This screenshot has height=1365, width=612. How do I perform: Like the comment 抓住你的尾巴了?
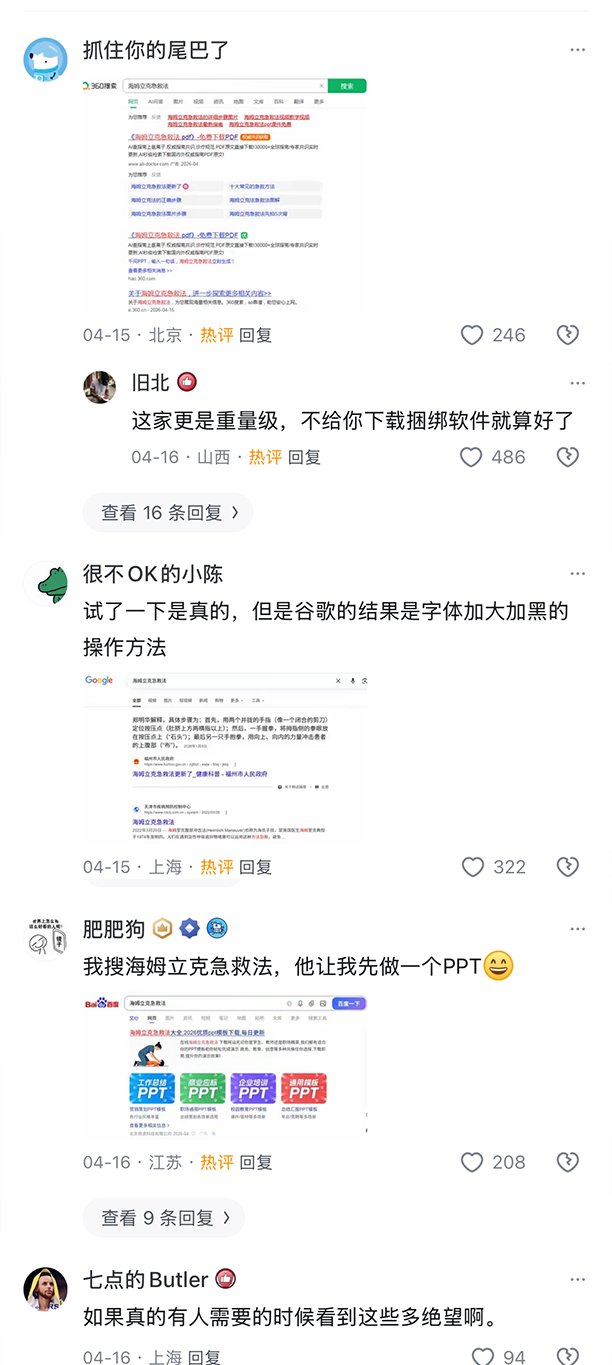pos(472,335)
